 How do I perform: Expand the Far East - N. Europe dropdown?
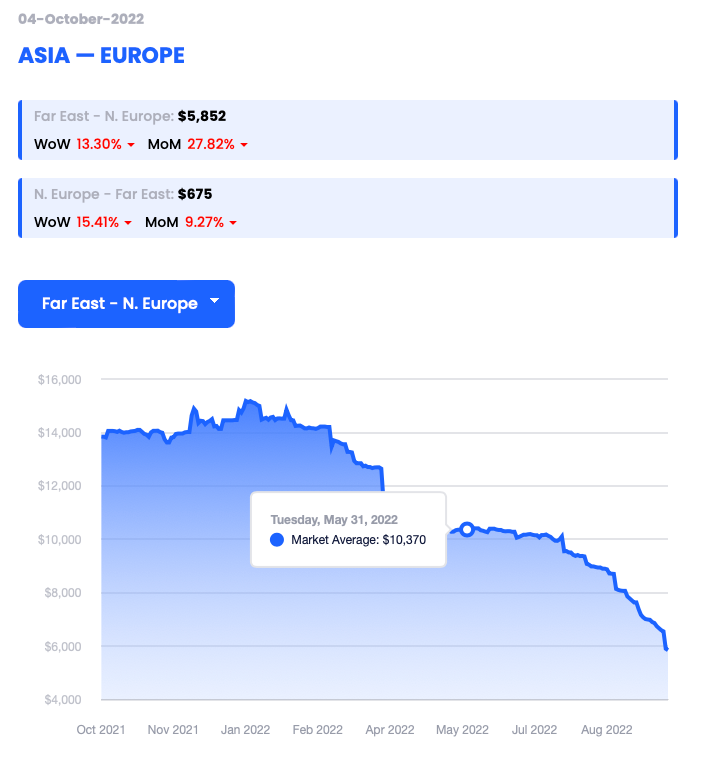[x=127, y=304]
